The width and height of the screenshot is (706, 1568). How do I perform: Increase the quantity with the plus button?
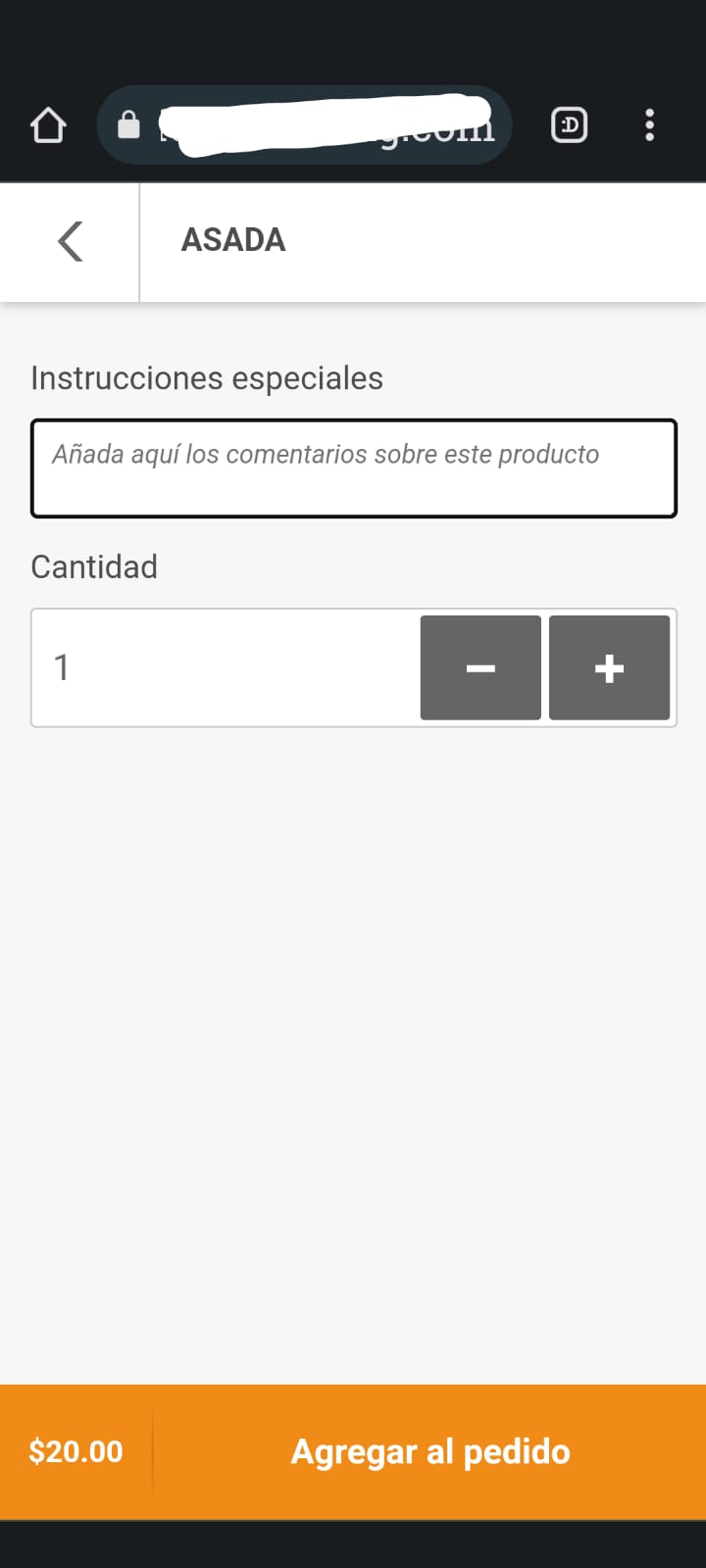coord(609,667)
